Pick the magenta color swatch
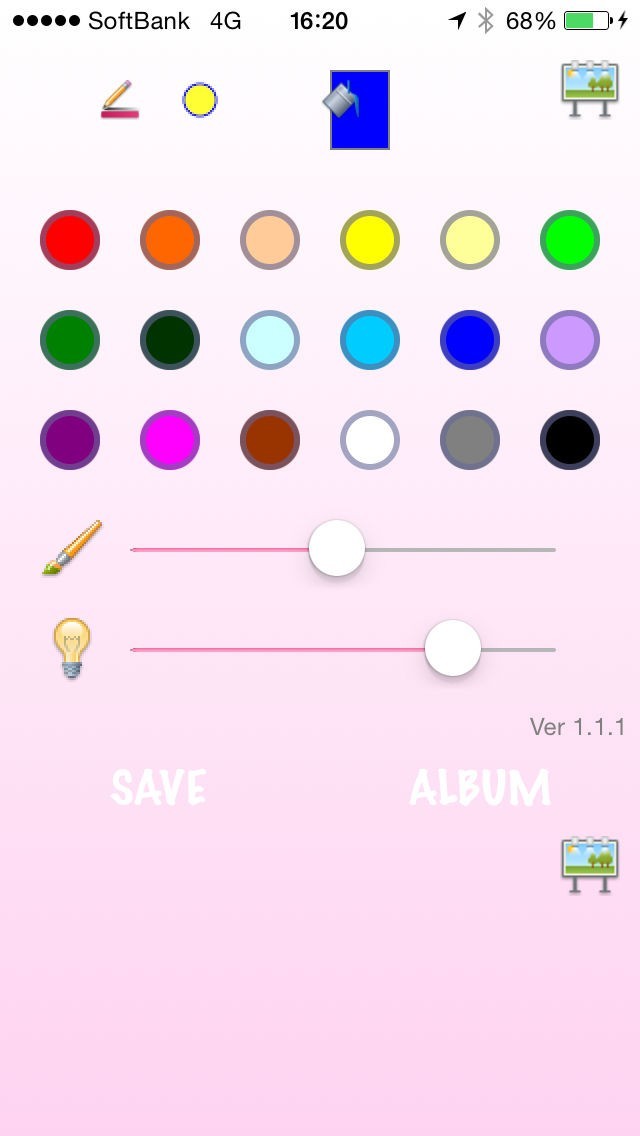 170,440
